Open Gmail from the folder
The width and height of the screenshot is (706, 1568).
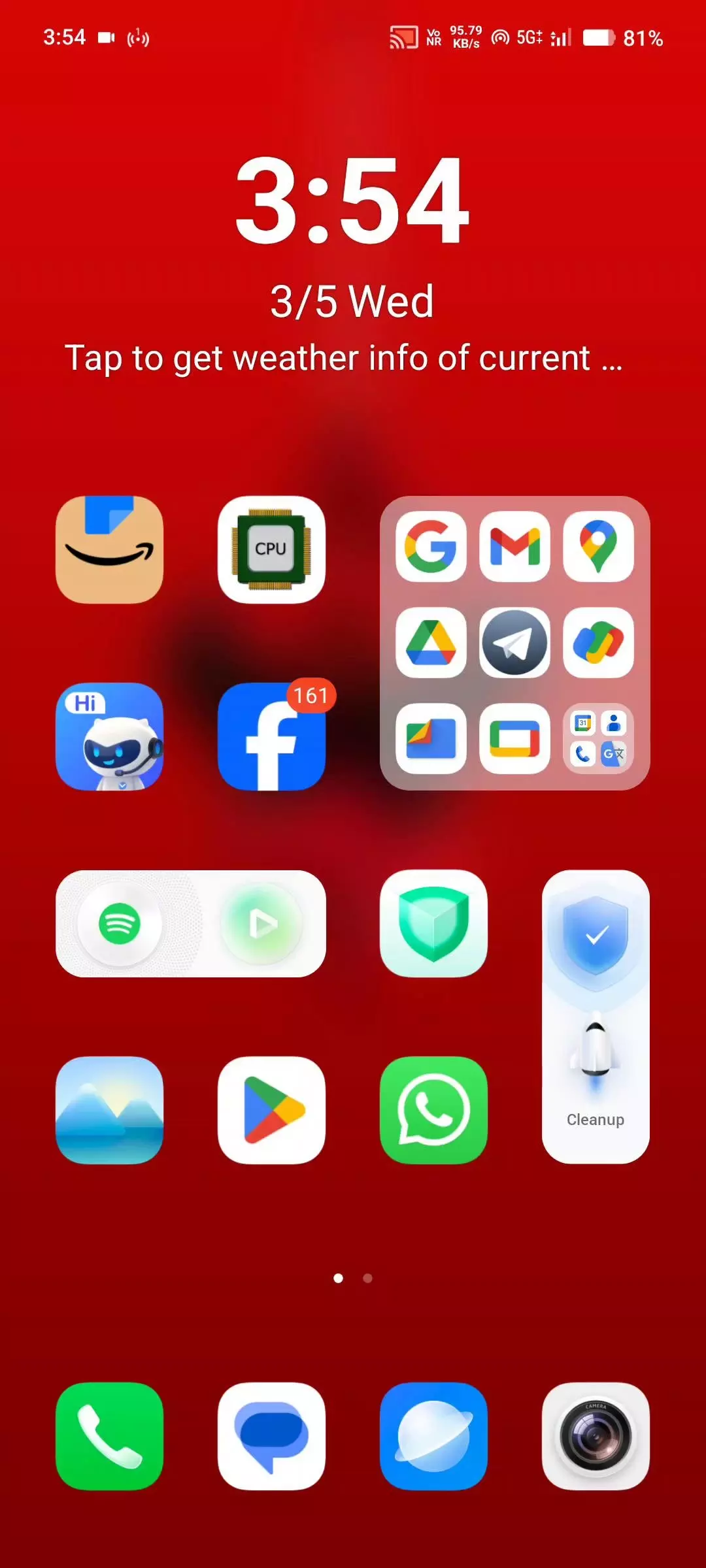click(x=514, y=546)
